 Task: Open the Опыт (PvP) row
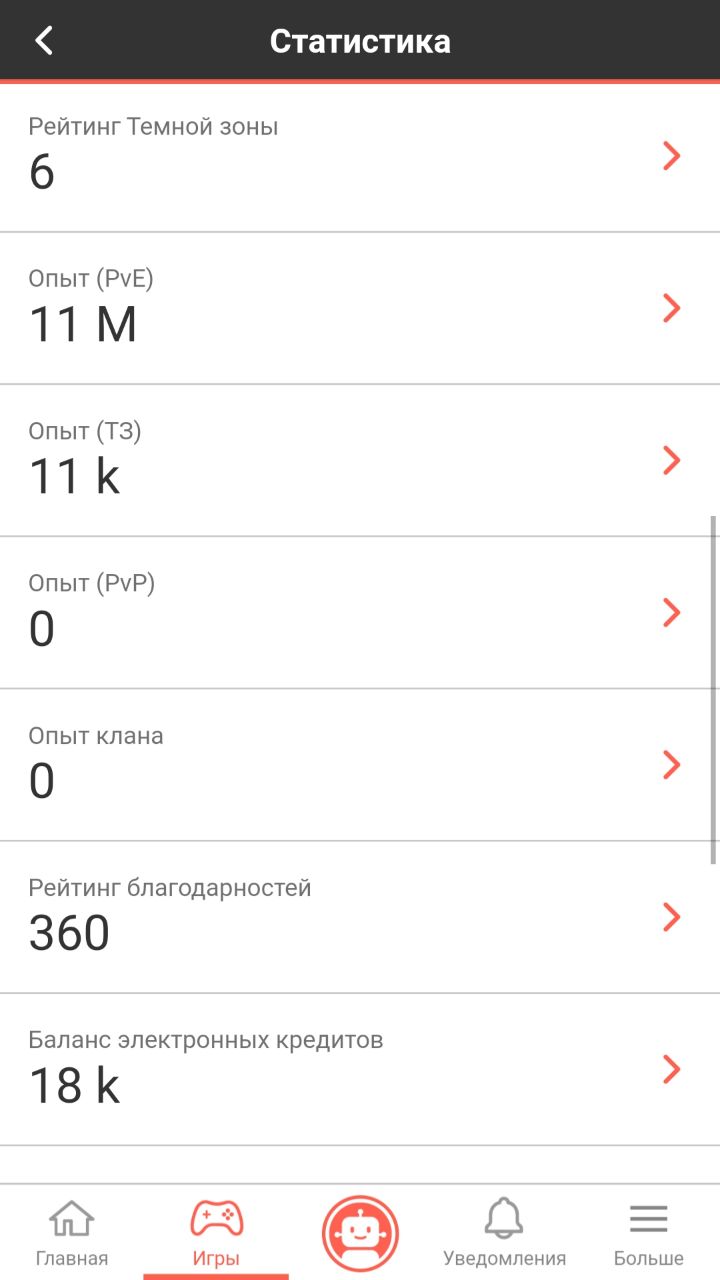[x=360, y=612]
